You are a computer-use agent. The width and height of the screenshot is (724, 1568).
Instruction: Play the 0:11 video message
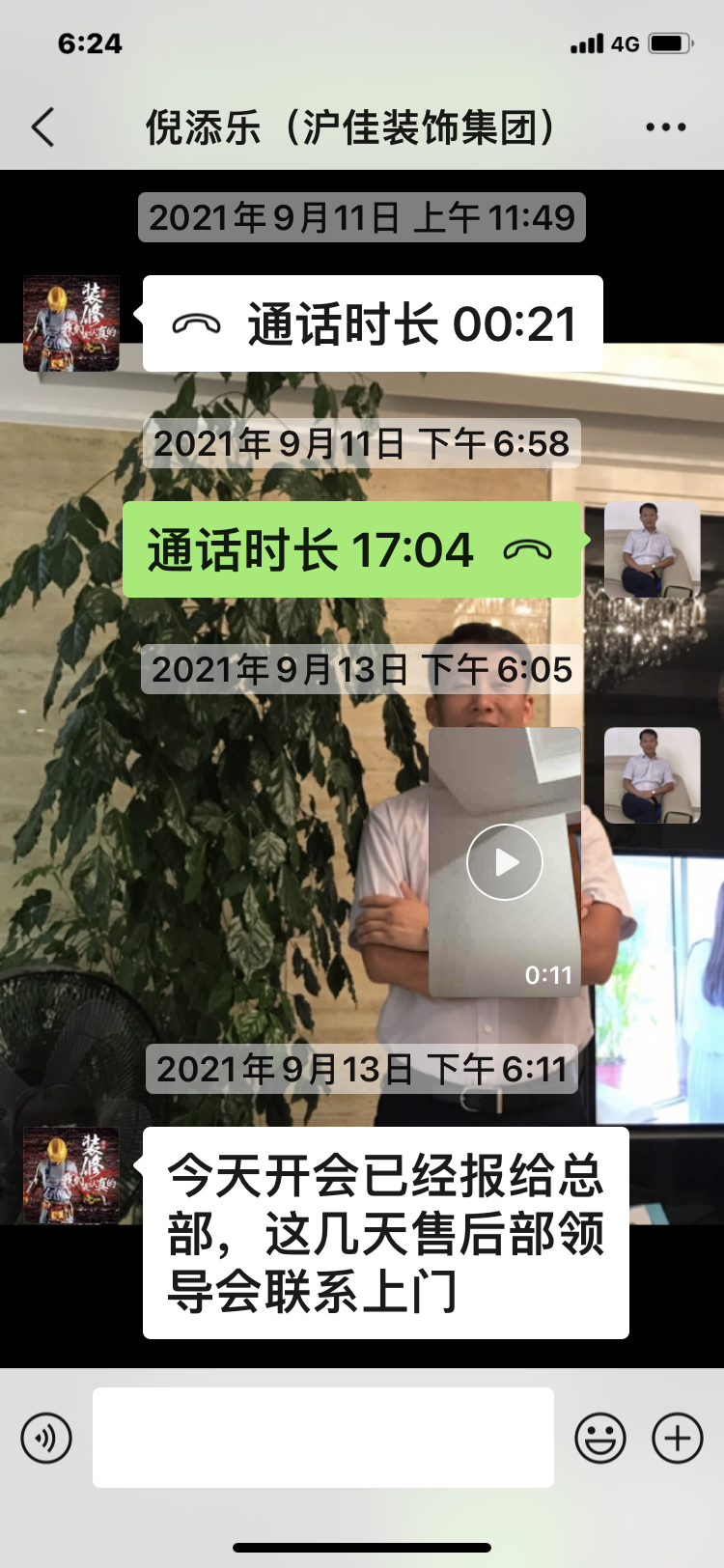tap(505, 862)
